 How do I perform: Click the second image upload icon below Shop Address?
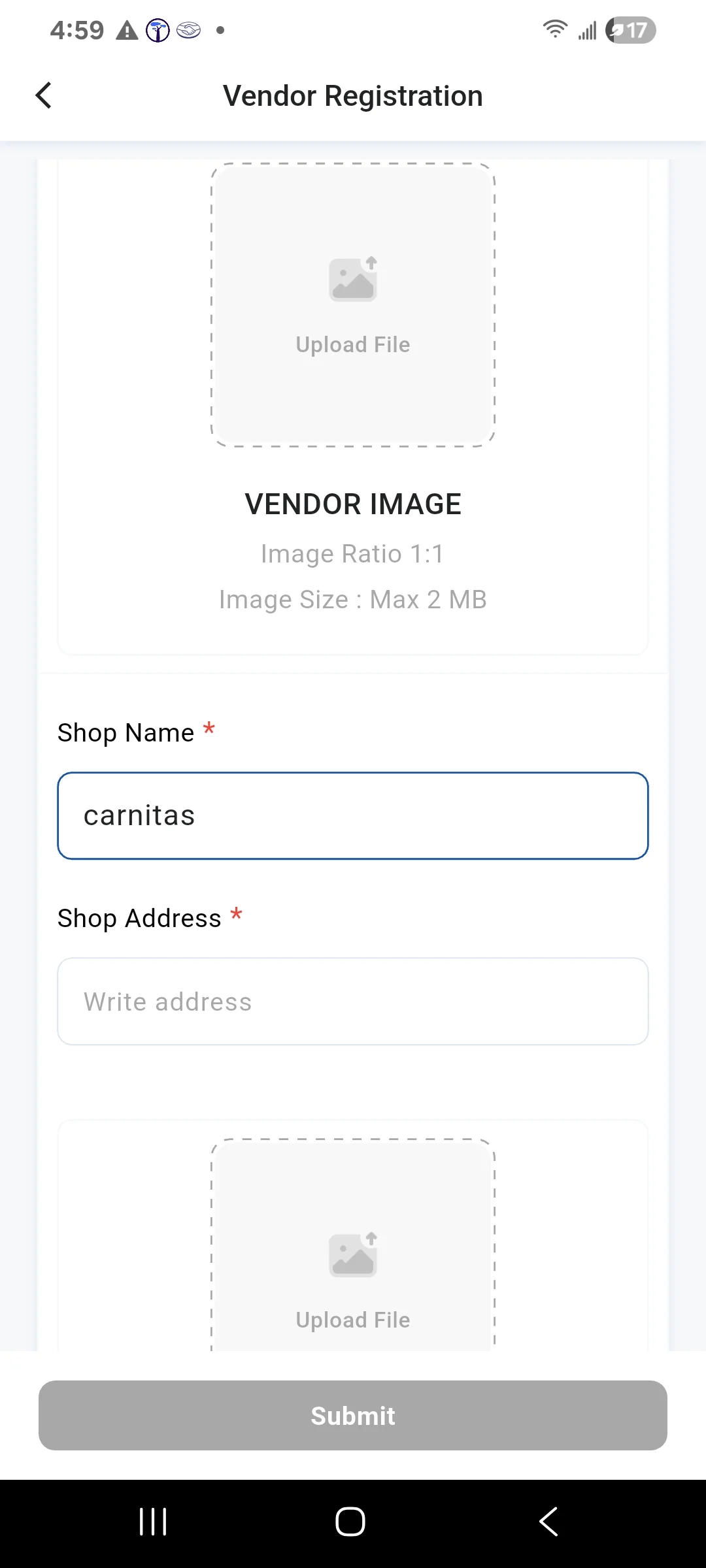point(352,1252)
